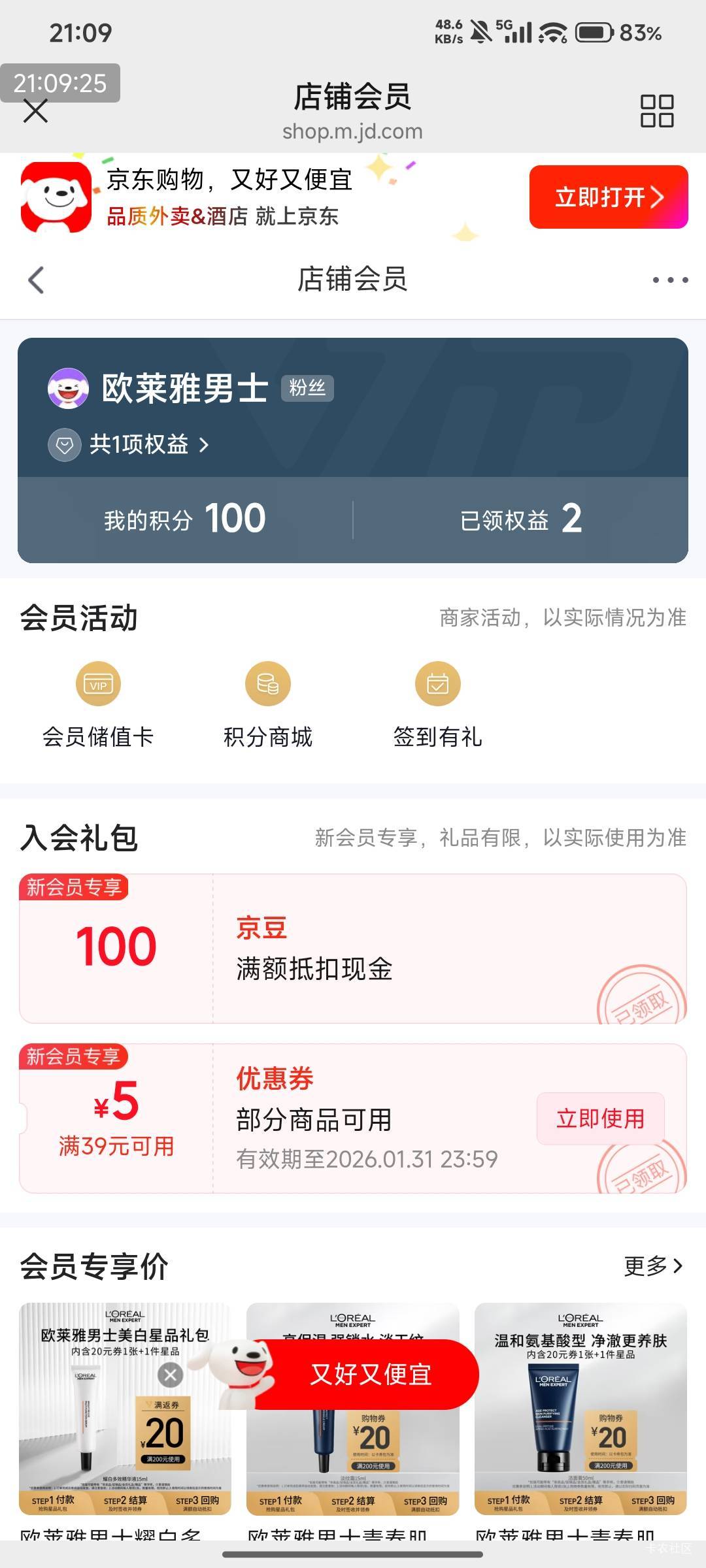The height and width of the screenshot is (1568, 706).
Task: Tap the 又好又便宜 floating button
Action: click(370, 1375)
